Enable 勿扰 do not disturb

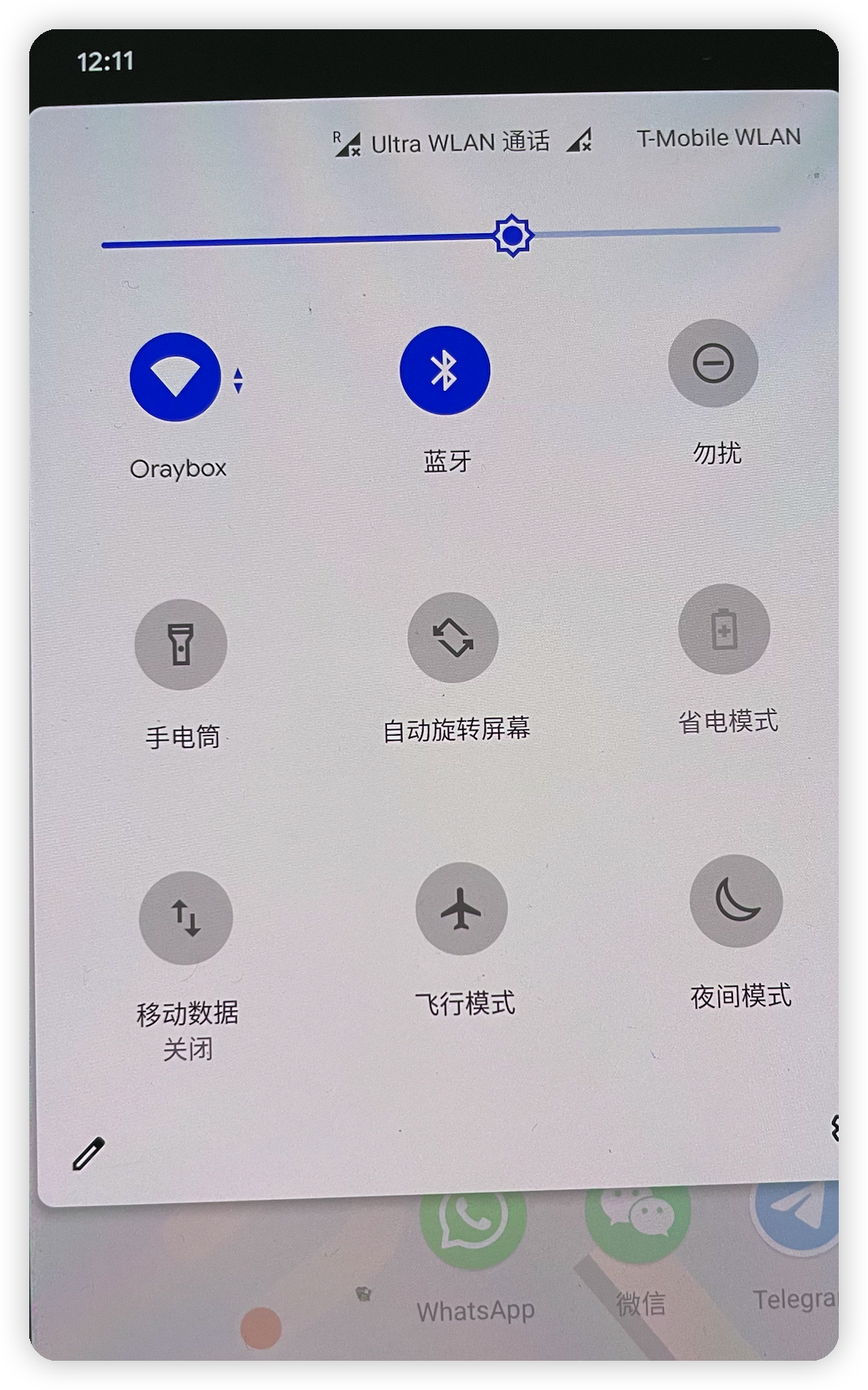(713, 363)
